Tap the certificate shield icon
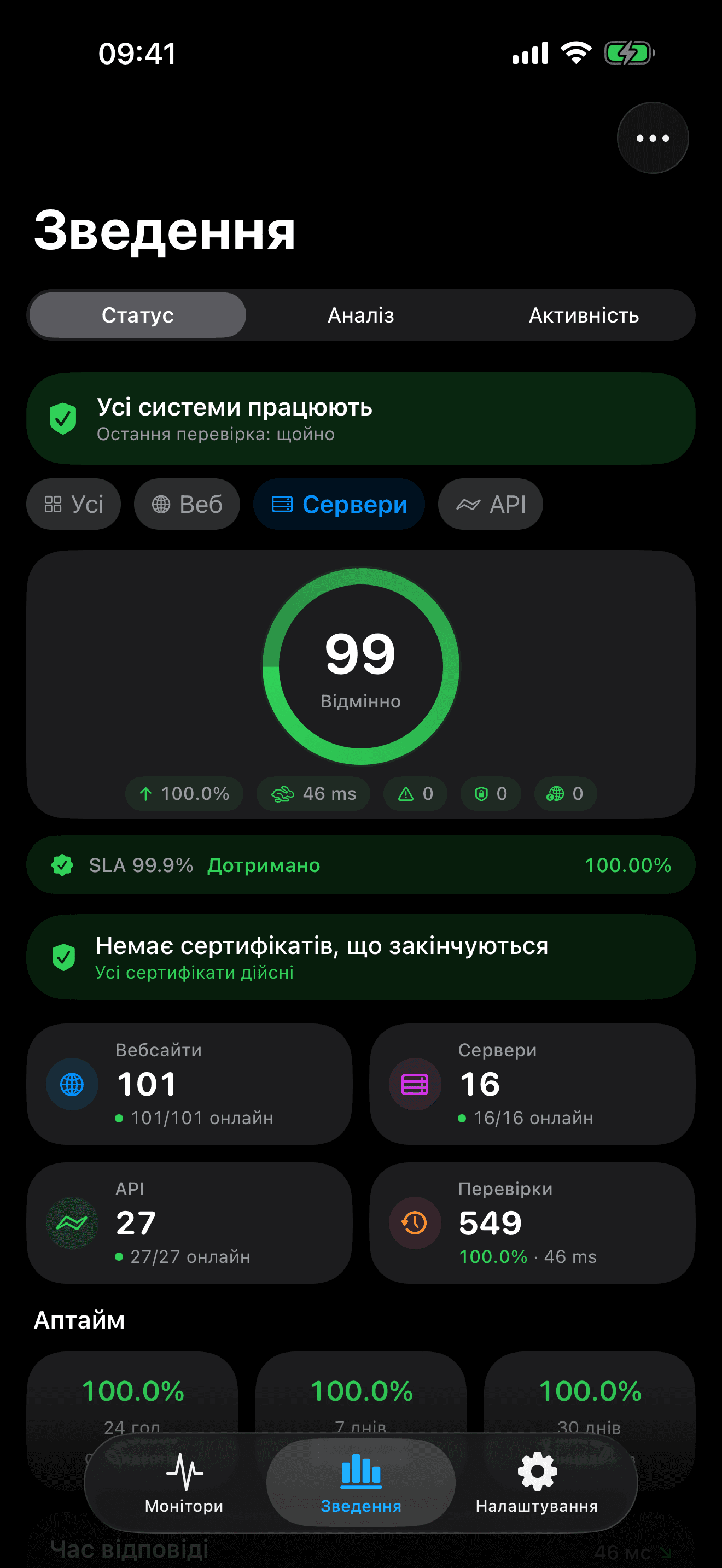 (64, 956)
